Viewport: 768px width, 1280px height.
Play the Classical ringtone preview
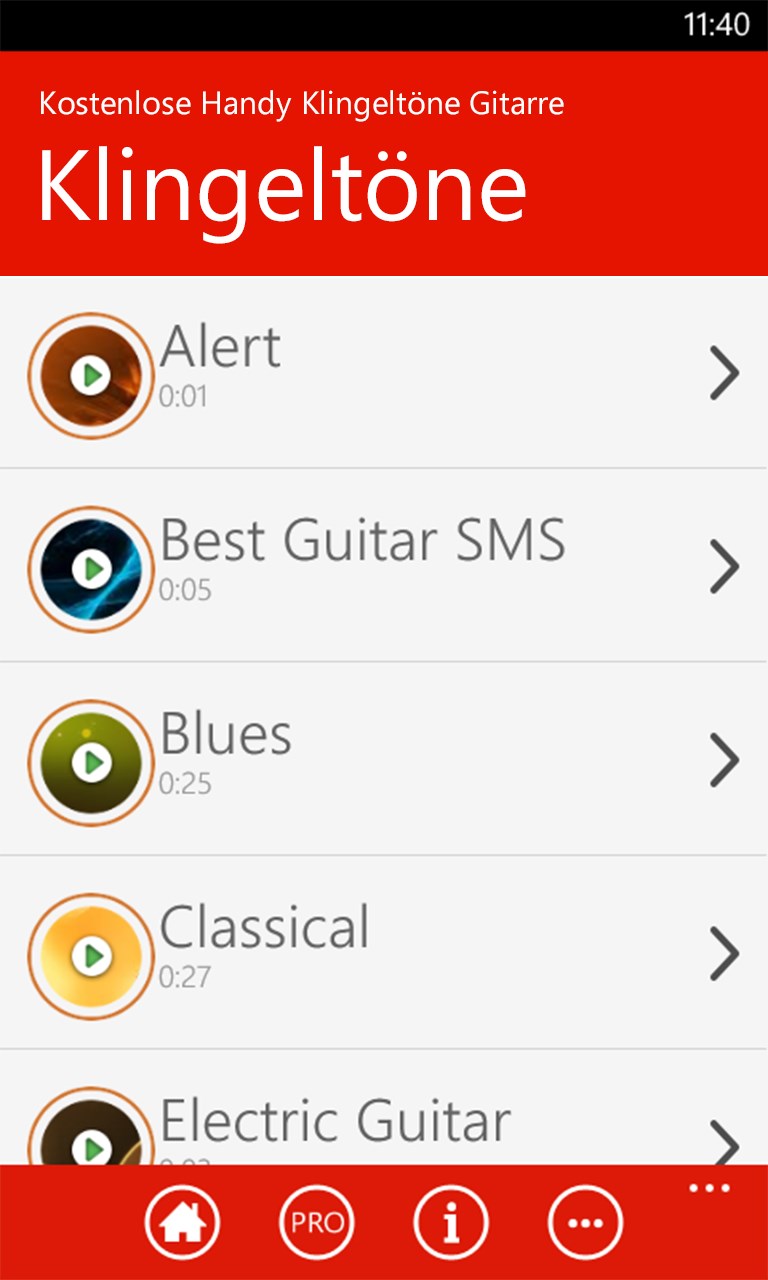tap(91, 956)
